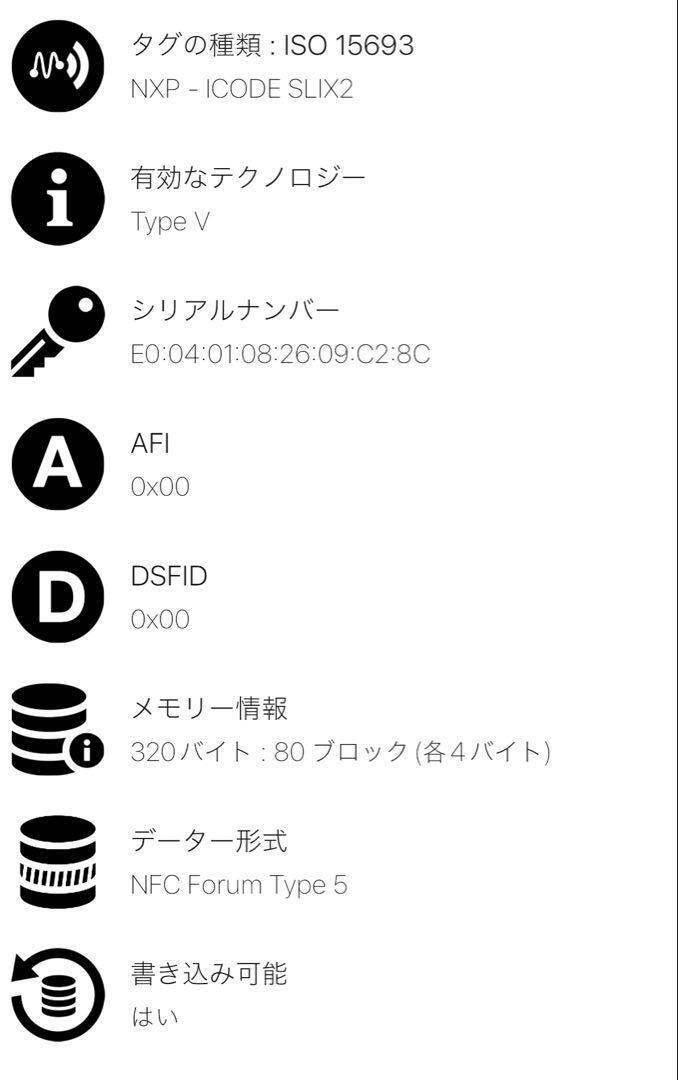The image size is (678, 1080).
Task: Open the メモリー情報 row
Action: (x=340, y=730)
